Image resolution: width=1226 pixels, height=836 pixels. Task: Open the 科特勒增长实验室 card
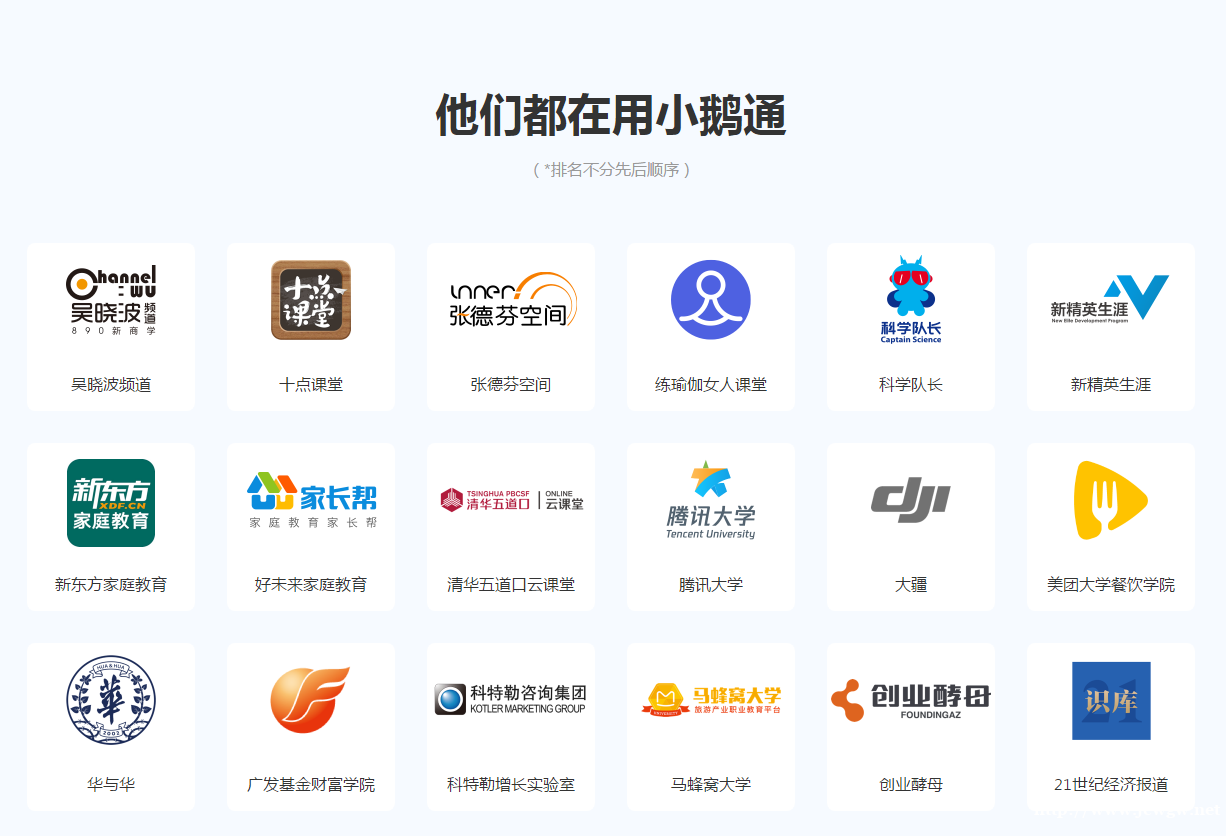[x=511, y=726]
